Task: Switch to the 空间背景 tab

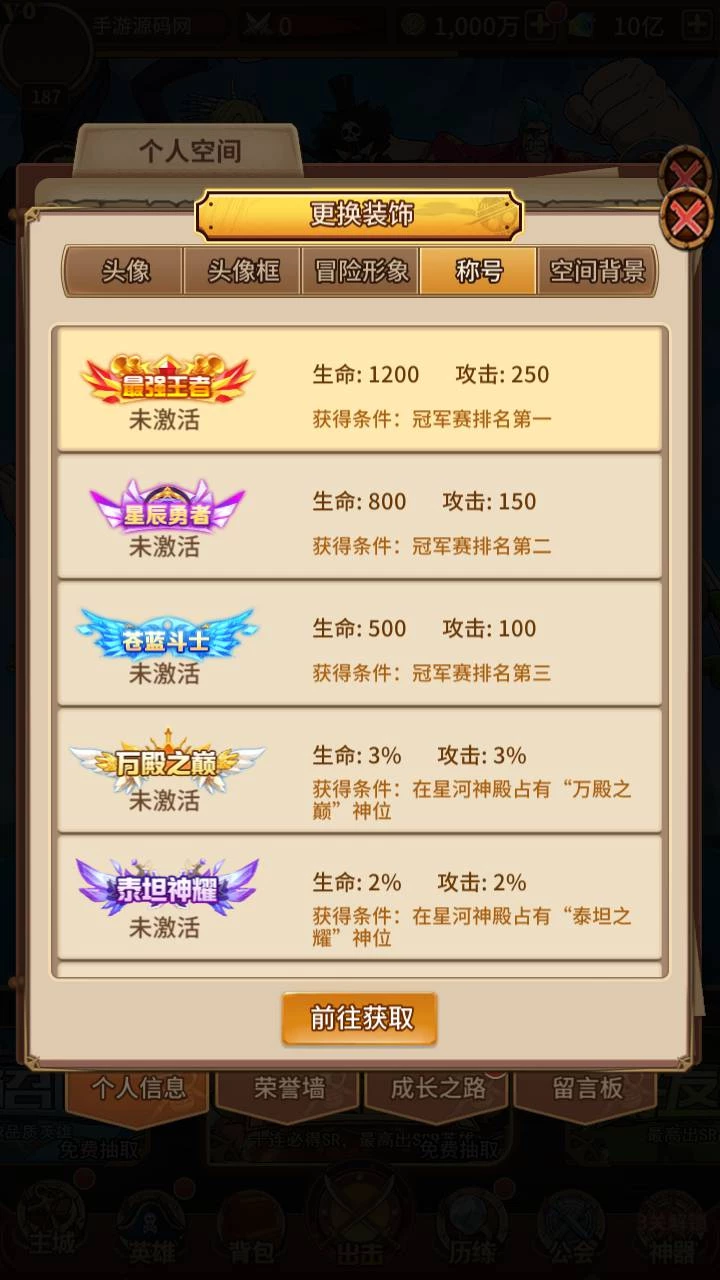Action: pos(597,272)
